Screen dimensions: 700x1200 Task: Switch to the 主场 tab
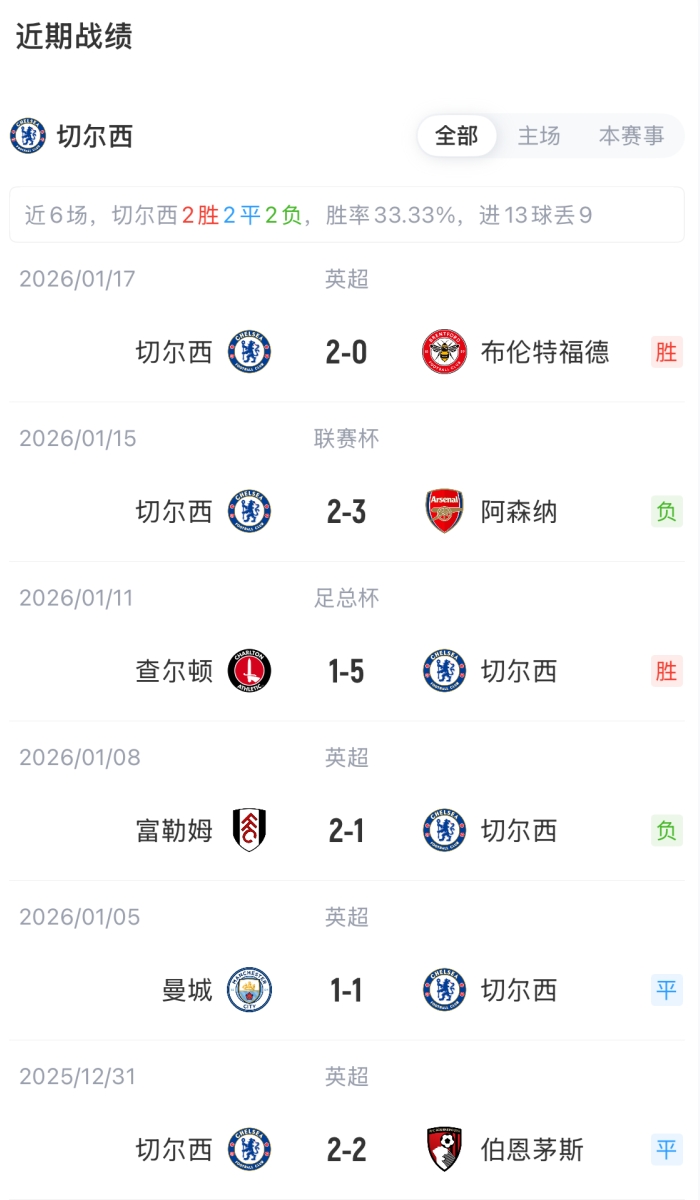[x=539, y=136]
